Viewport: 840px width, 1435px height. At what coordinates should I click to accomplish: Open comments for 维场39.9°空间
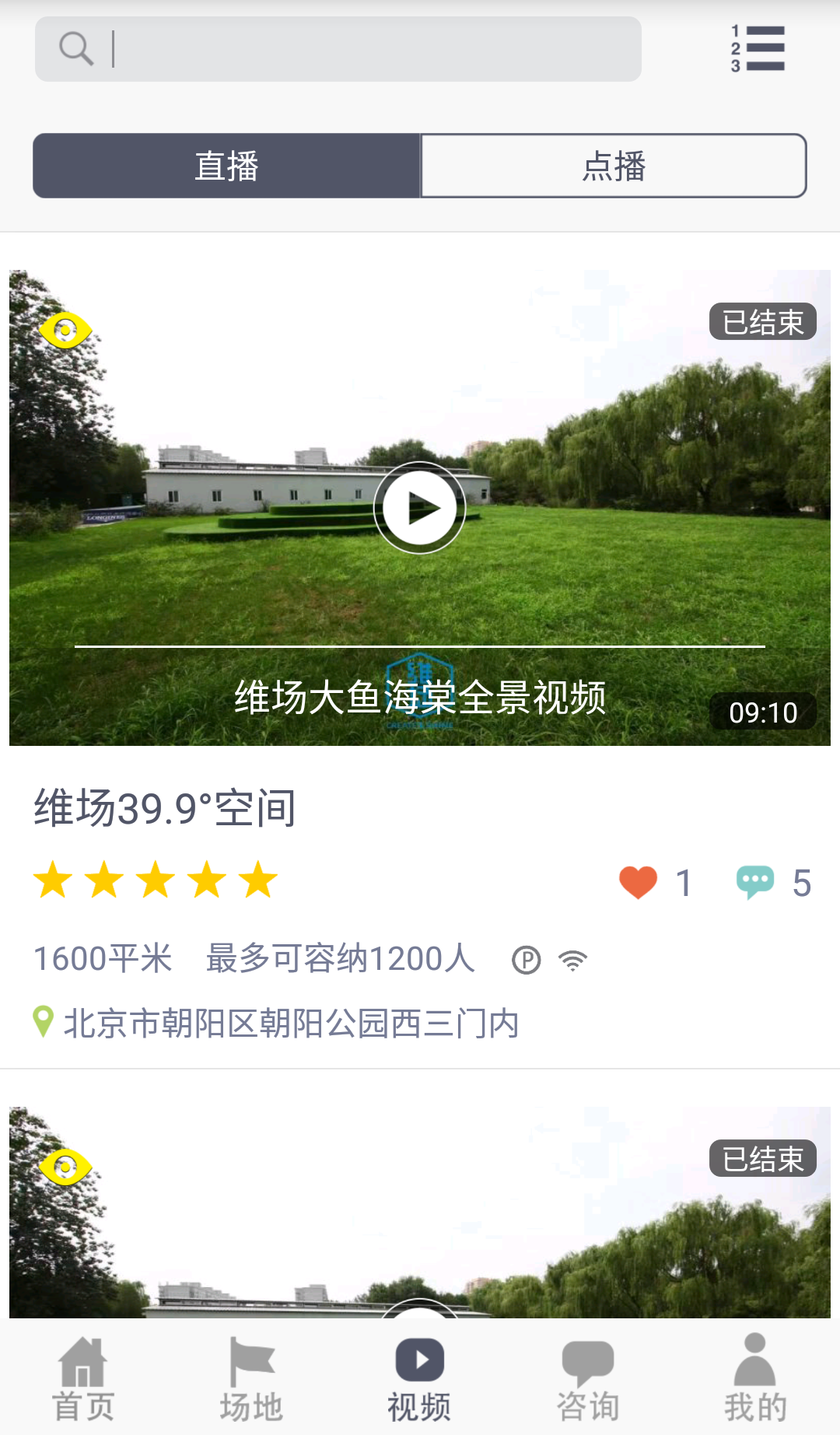tap(755, 883)
